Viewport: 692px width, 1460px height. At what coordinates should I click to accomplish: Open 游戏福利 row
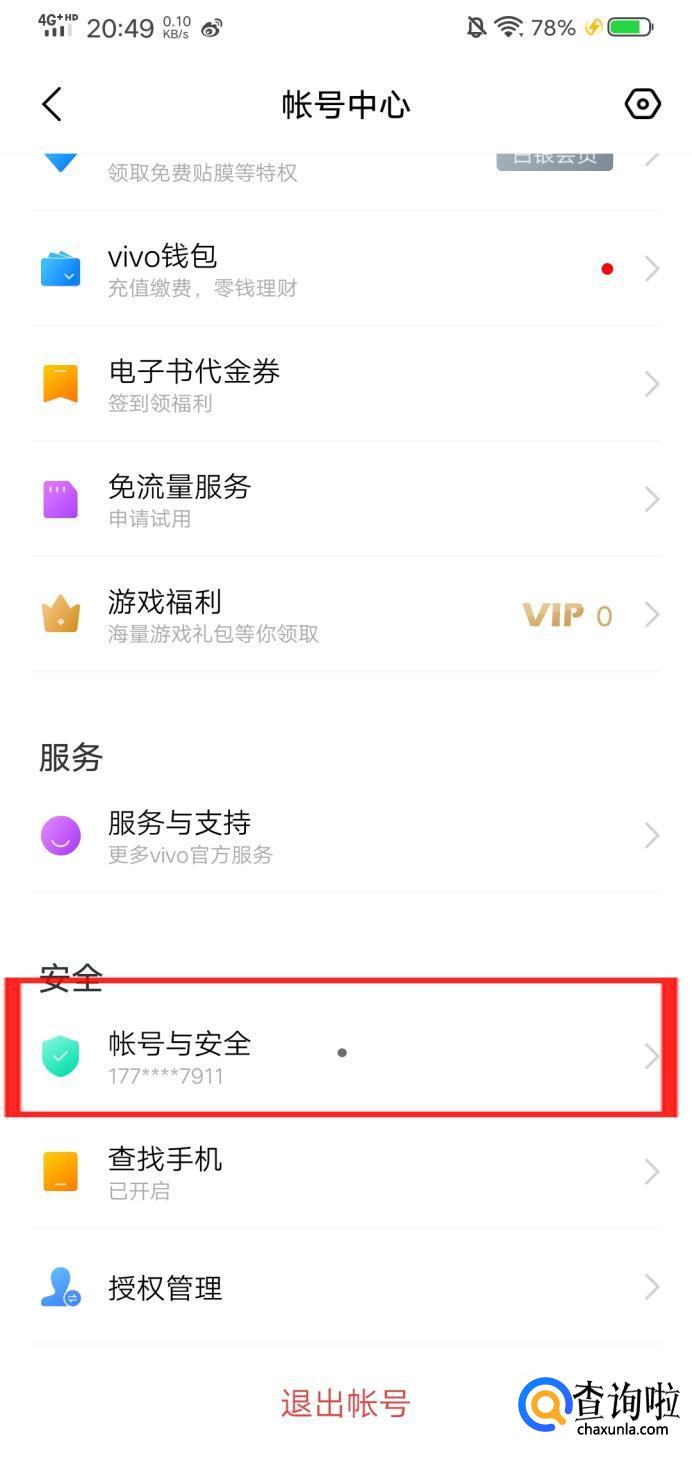point(345,614)
